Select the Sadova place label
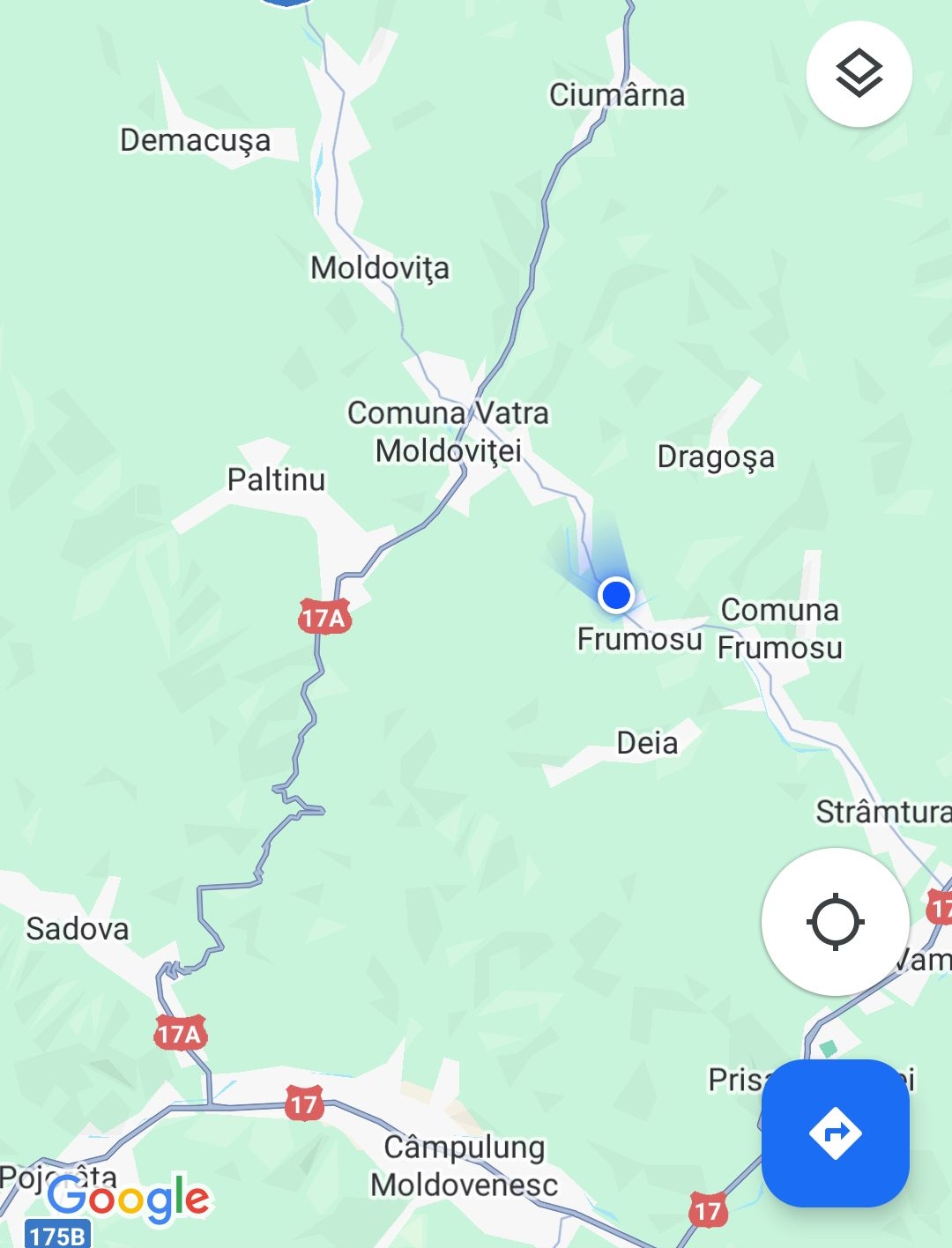This screenshot has width=952, height=1248. tap(78, 929)
